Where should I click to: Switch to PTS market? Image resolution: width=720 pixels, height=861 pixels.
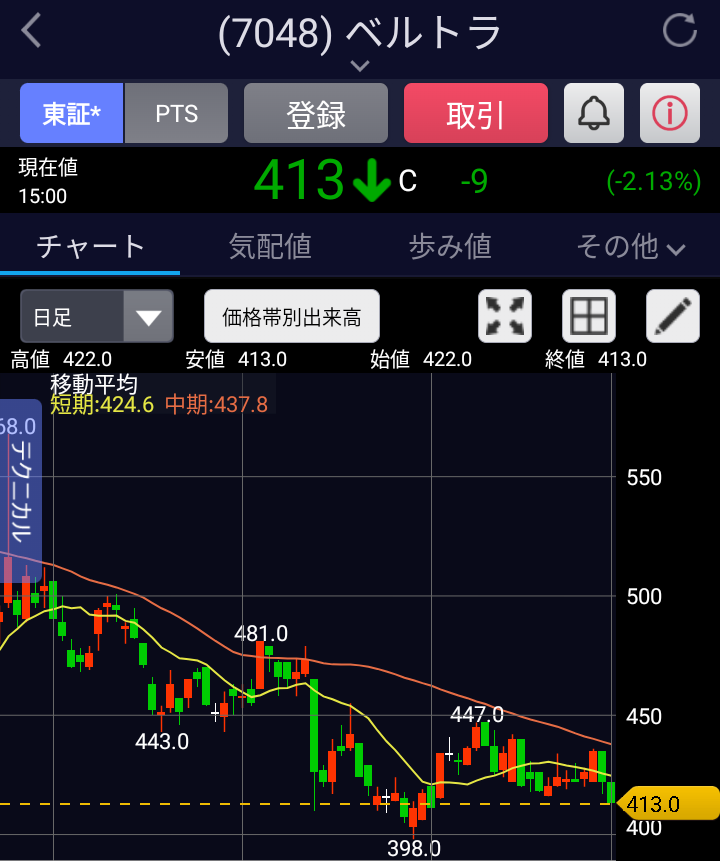pyautogui.click(x=177, y=114)
